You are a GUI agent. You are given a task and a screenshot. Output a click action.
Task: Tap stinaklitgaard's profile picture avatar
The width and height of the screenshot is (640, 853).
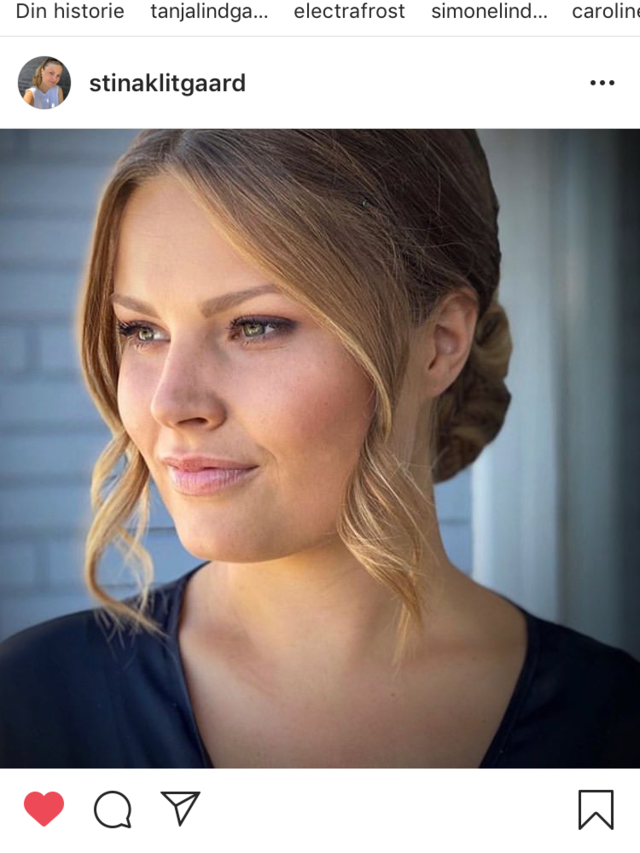45,83
